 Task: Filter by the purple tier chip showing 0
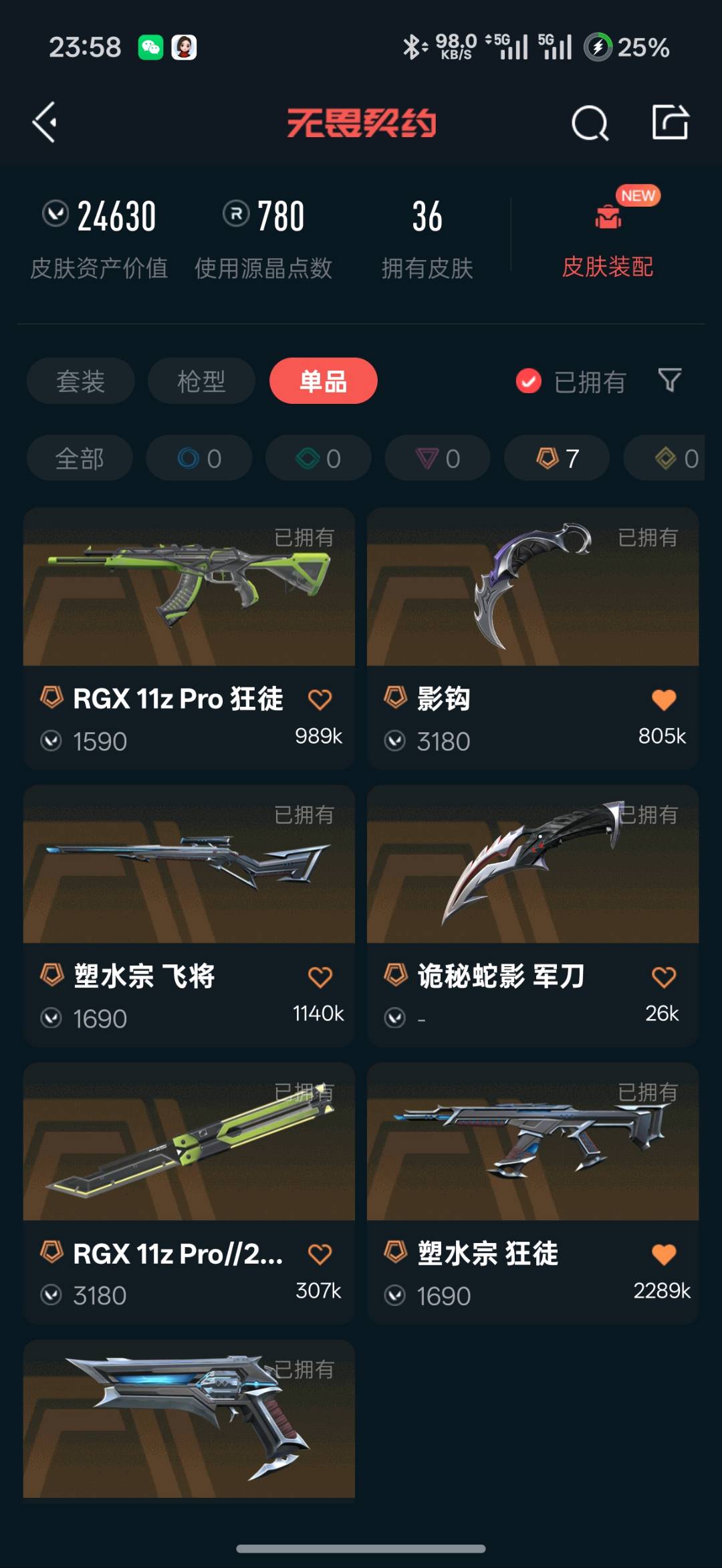pyautogui.click(x=437, y=459)
